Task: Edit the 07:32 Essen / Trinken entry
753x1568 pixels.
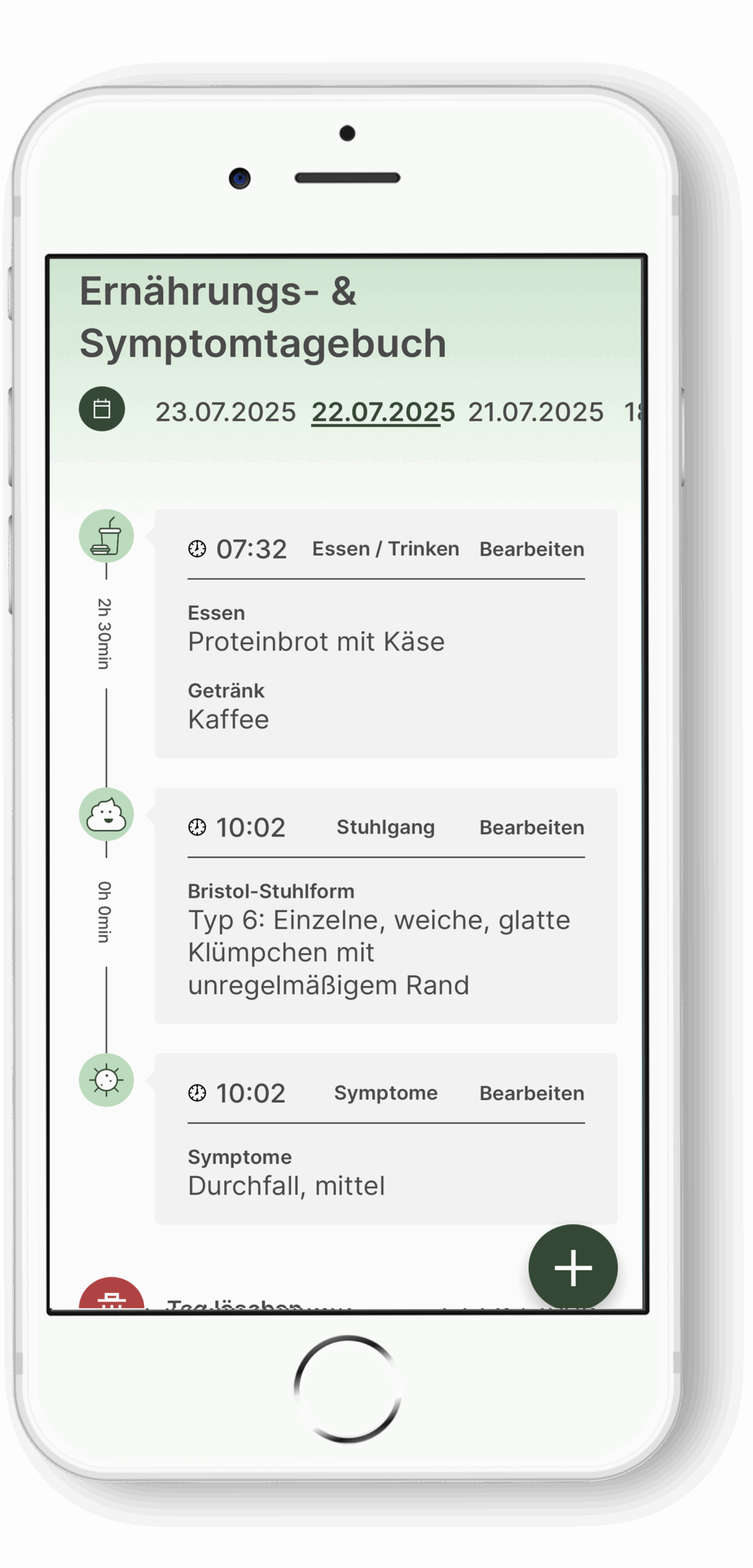Action: tap(531, 549)
